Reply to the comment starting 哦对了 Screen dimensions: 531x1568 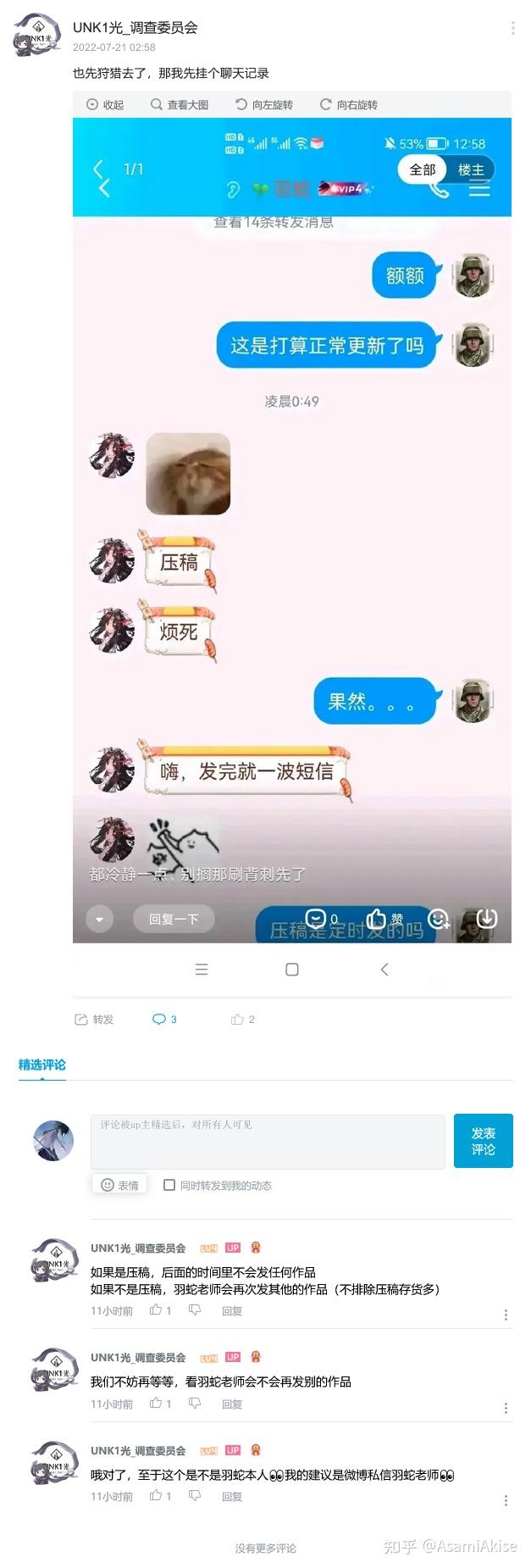pyautogui.click(x=232, y=1496)
